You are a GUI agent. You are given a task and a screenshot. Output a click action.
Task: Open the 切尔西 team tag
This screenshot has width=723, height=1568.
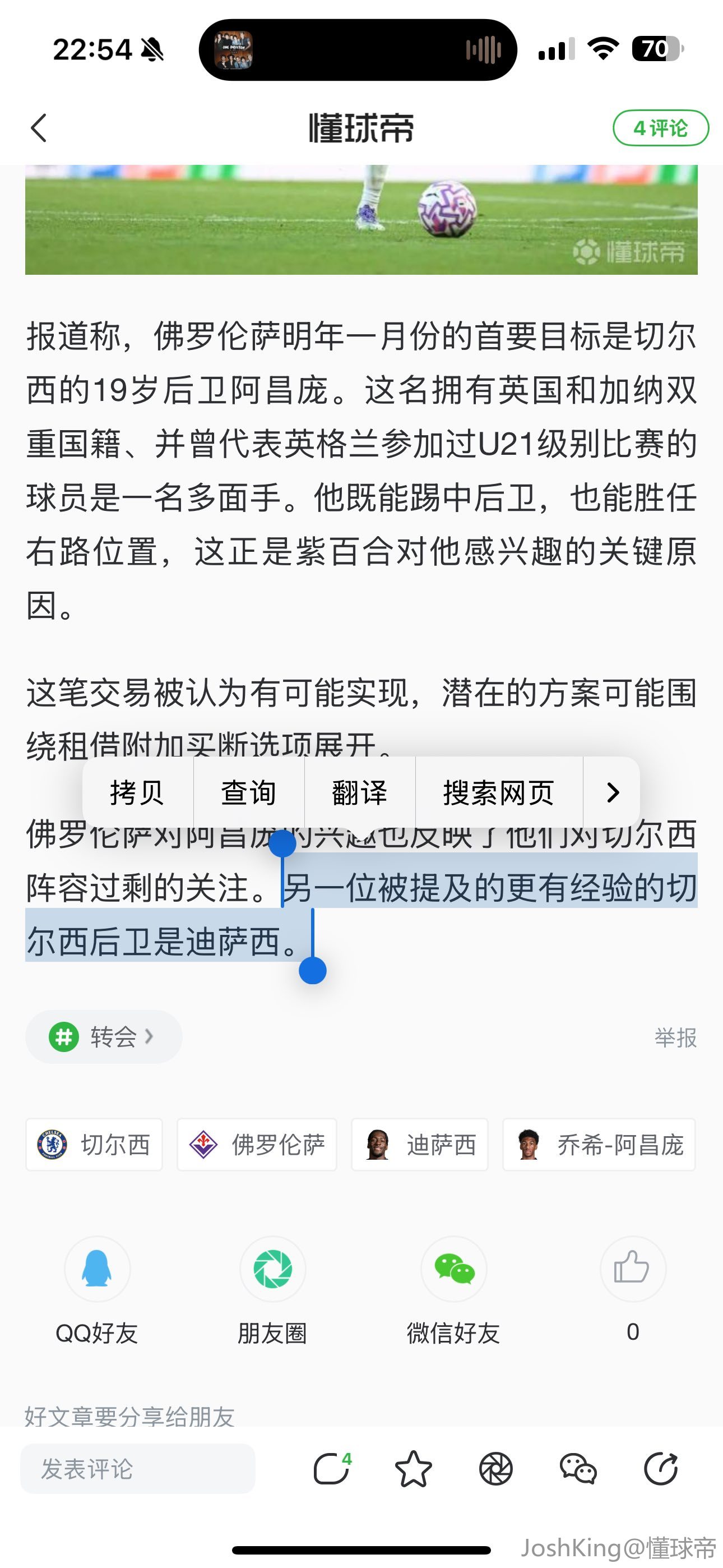94,1145
